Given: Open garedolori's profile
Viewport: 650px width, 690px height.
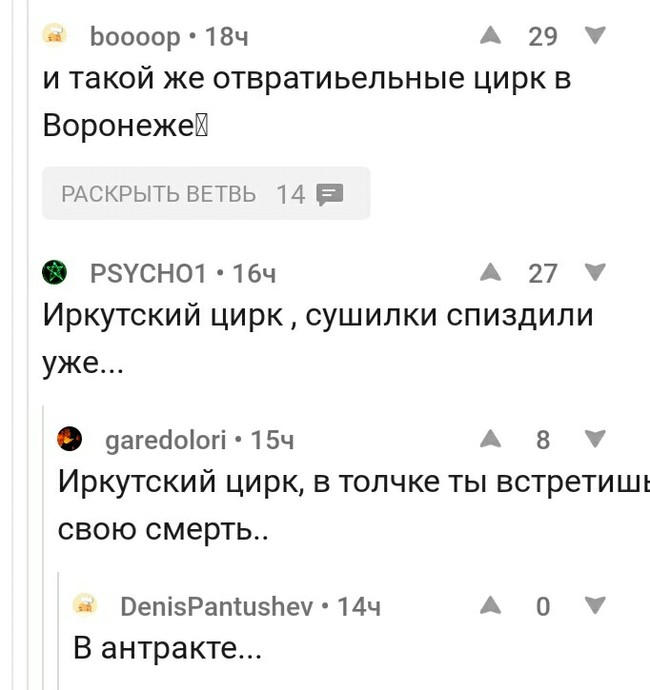Looking at the screenshot, I should pyautogui.click(x=165, y=440).
